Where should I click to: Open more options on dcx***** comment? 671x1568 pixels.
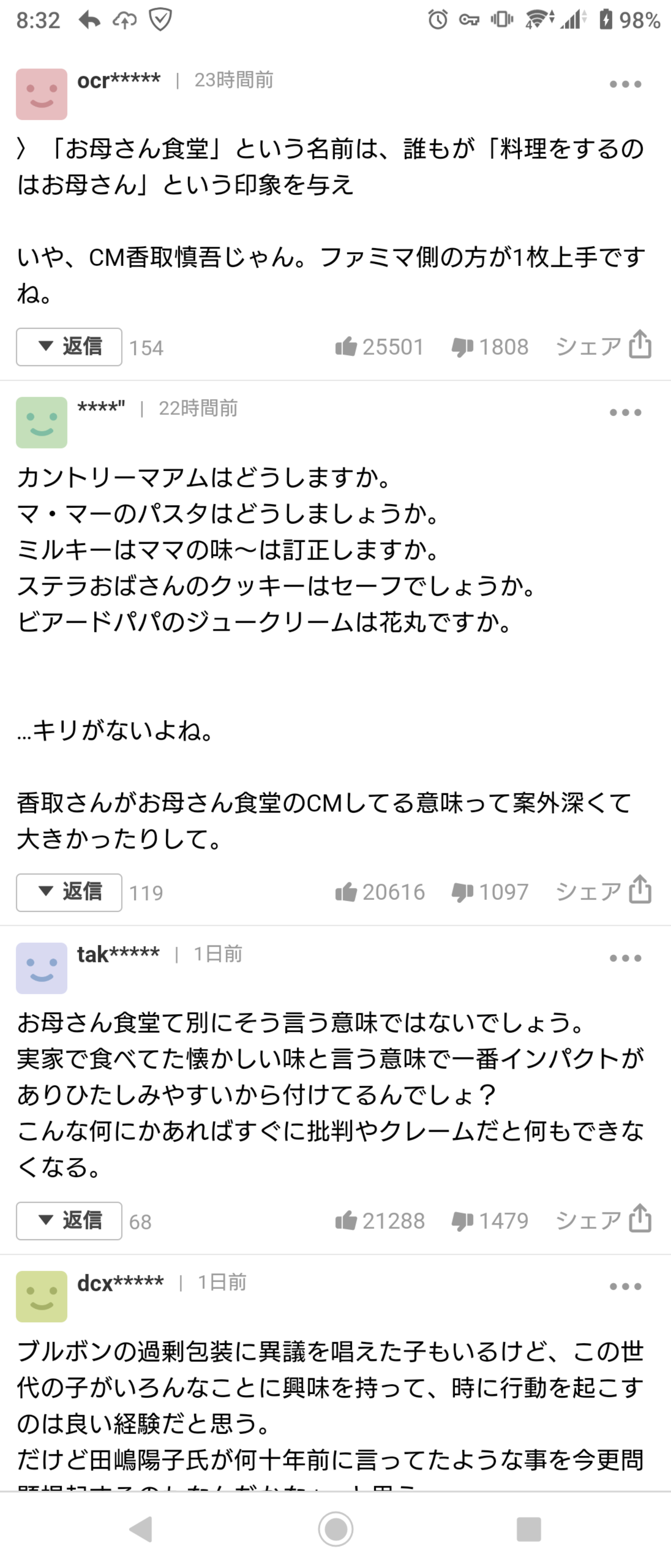tap(625, 1286)
